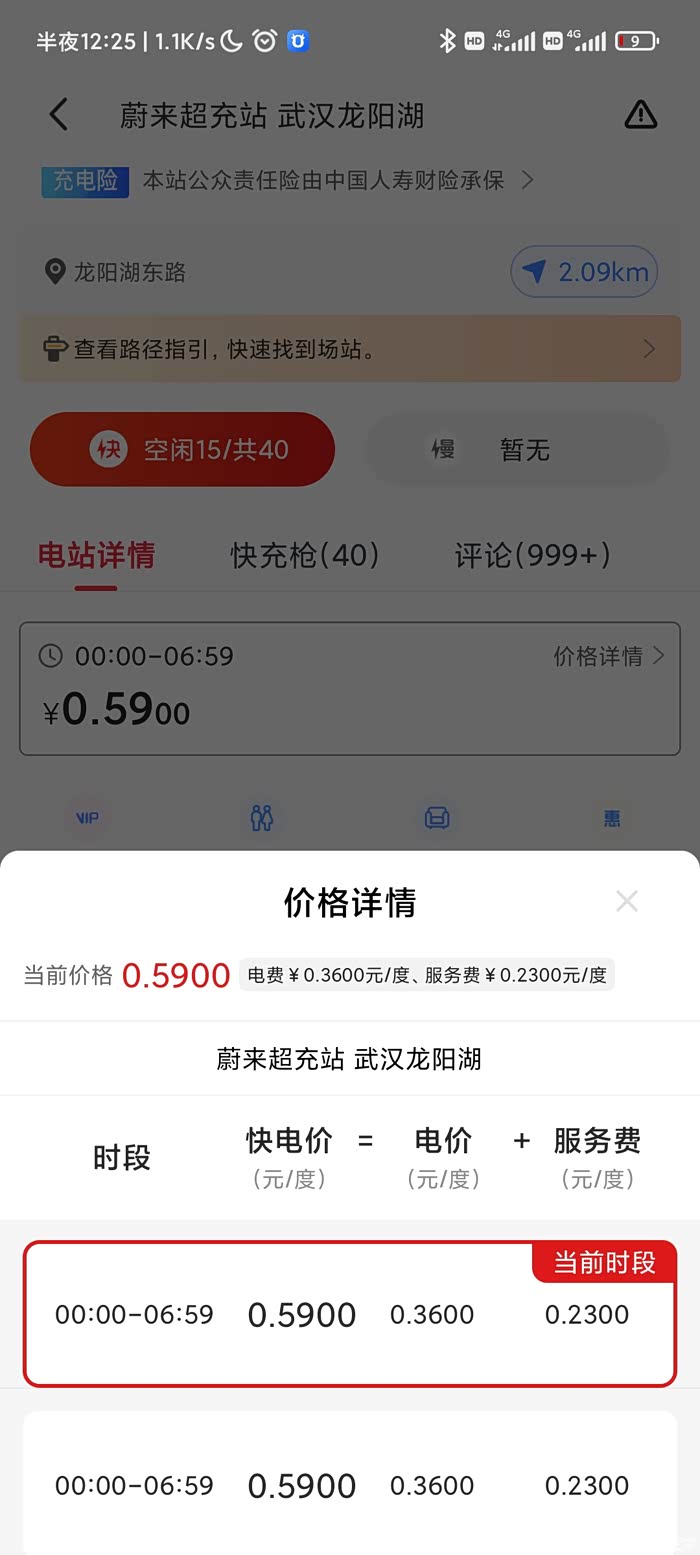This screenshot has width=700, height=1555.
Task: Start navigation via the 2.09km button
Action: click(x=584, y=271)
